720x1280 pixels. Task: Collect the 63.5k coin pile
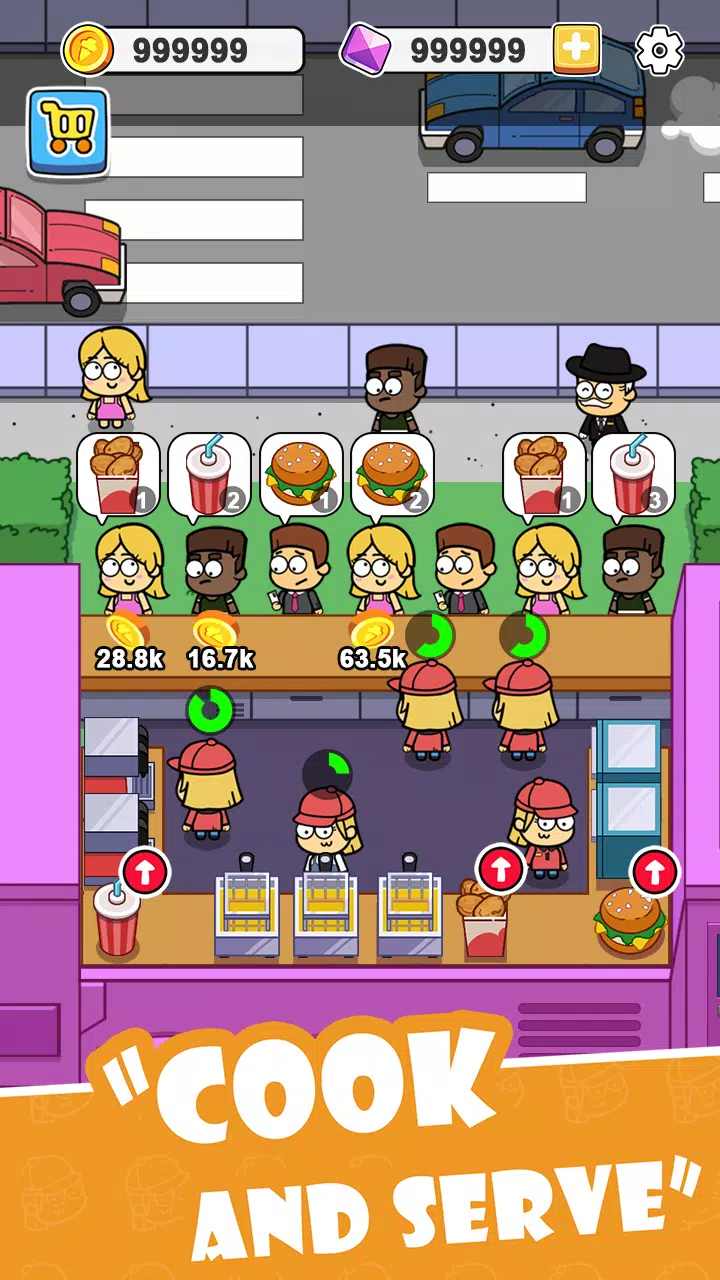coord(372,644)
